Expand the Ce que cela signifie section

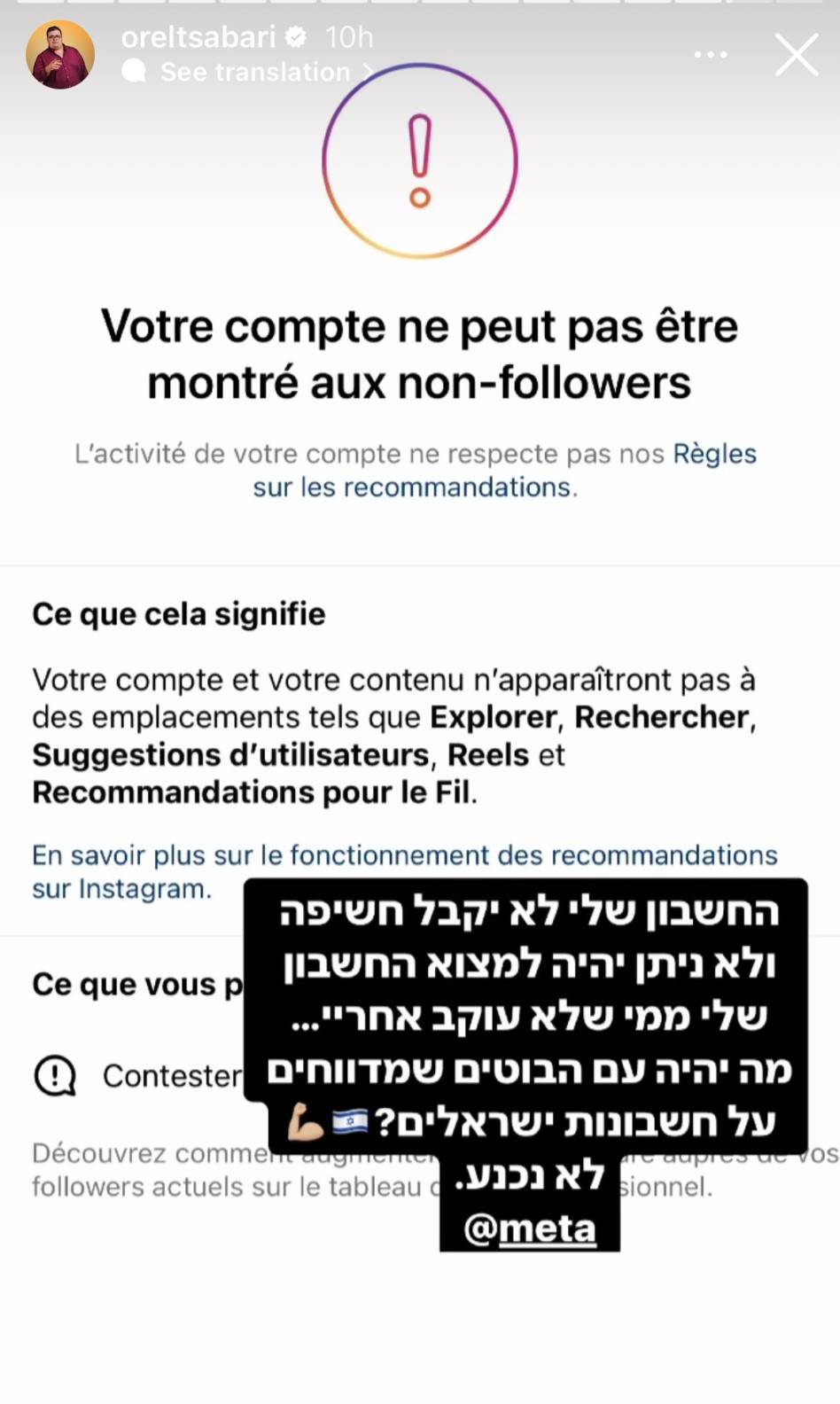coord(177,613)
